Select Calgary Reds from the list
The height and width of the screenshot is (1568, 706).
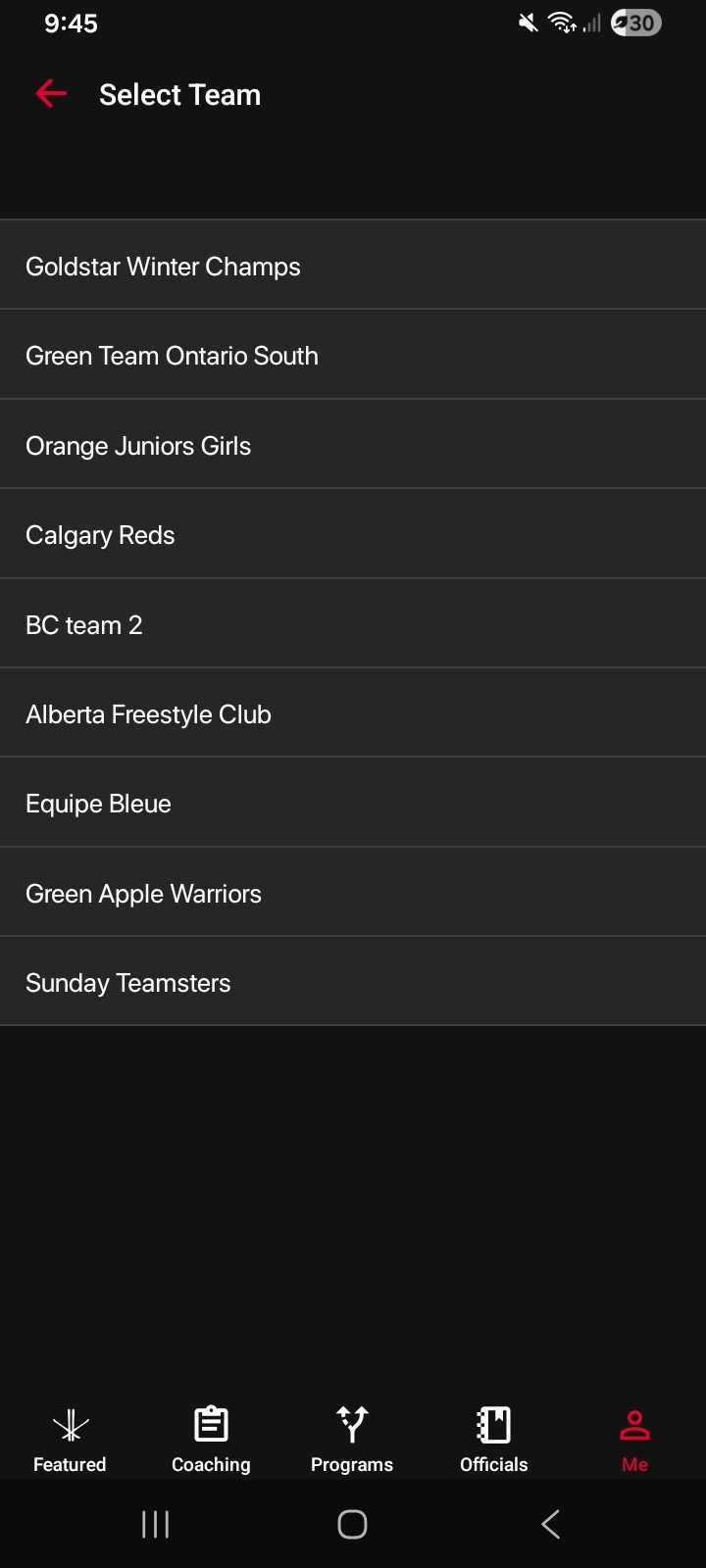[x=353, y=535]
